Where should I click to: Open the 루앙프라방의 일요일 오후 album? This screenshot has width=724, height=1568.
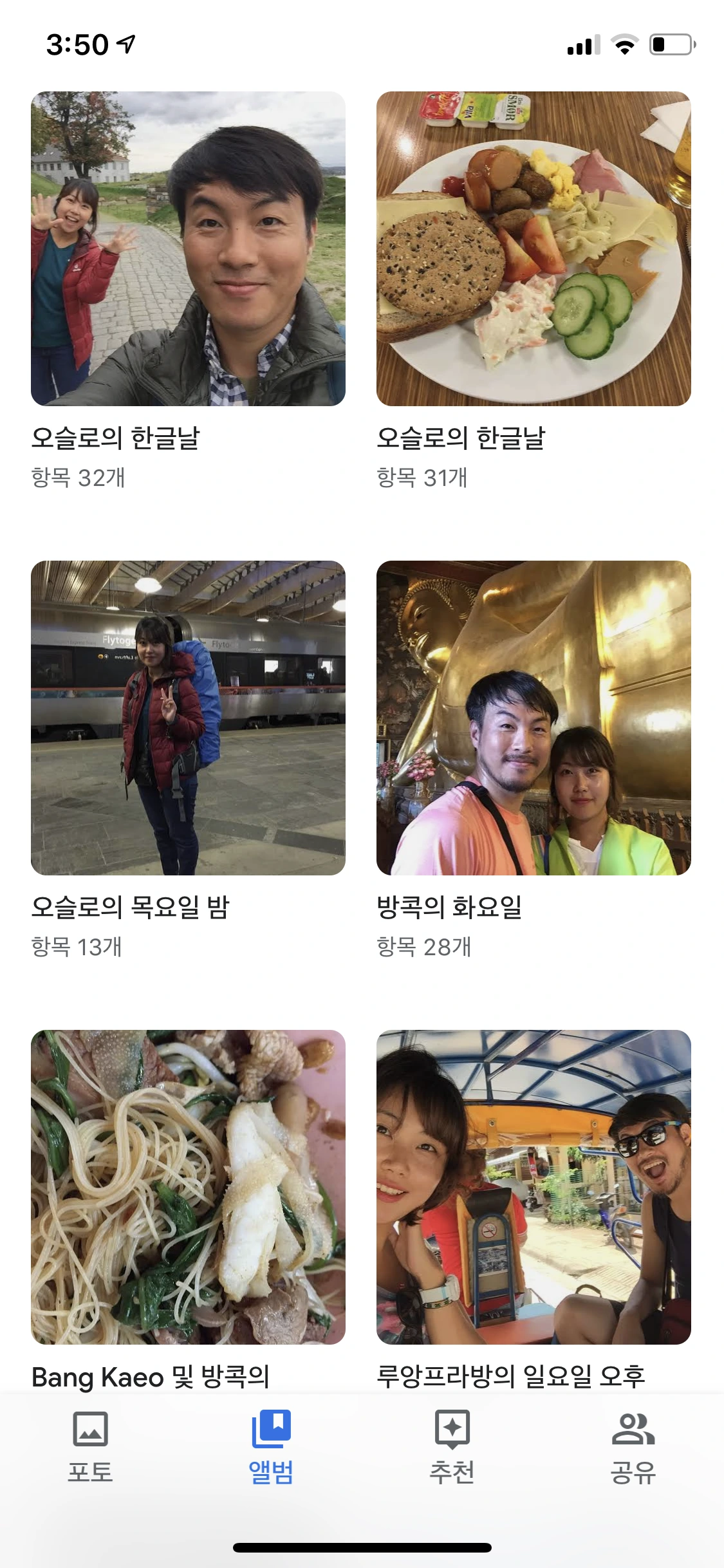(534, 1187)
